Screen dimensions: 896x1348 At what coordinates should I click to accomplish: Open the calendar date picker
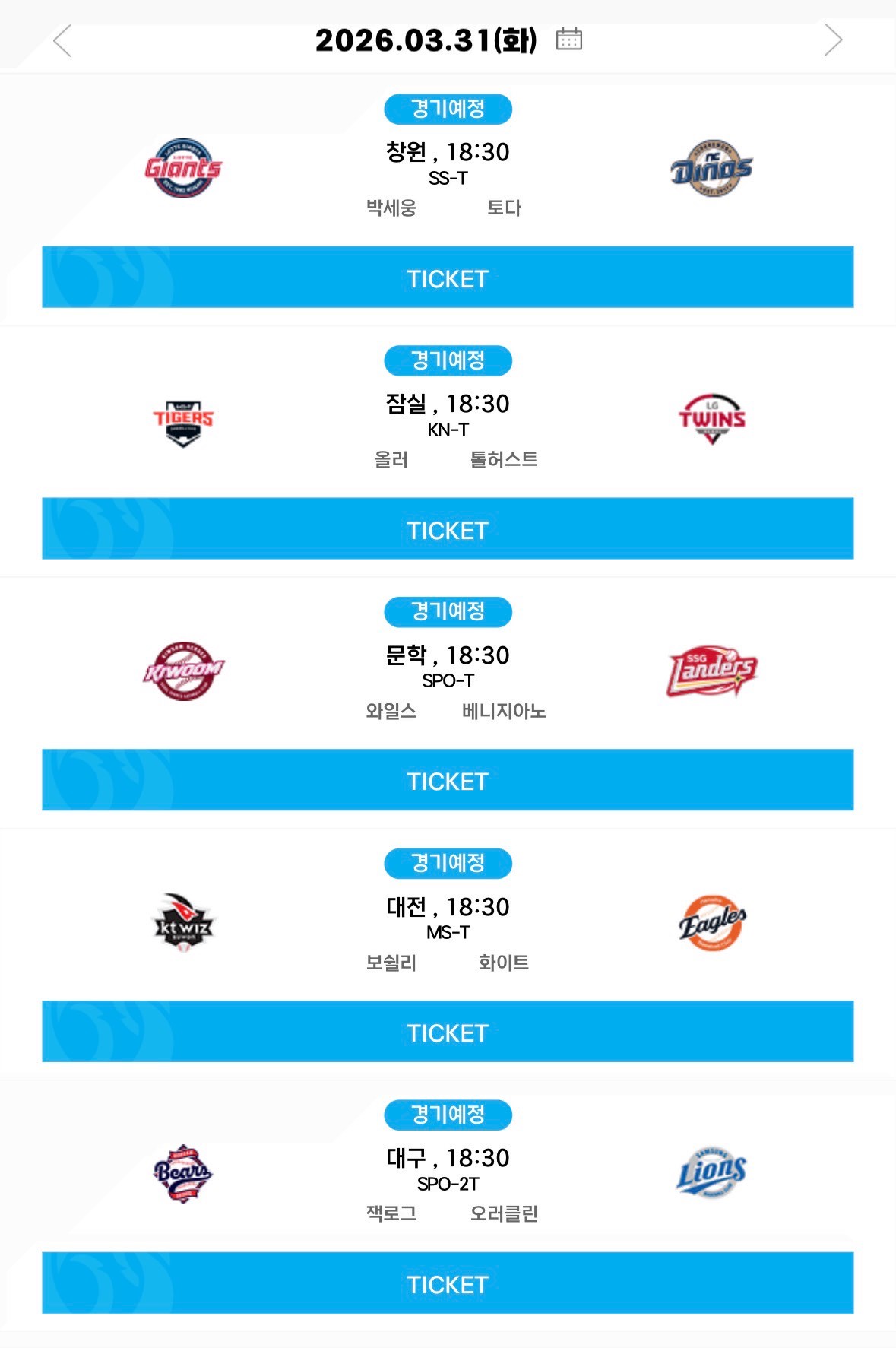pos(568,39)
